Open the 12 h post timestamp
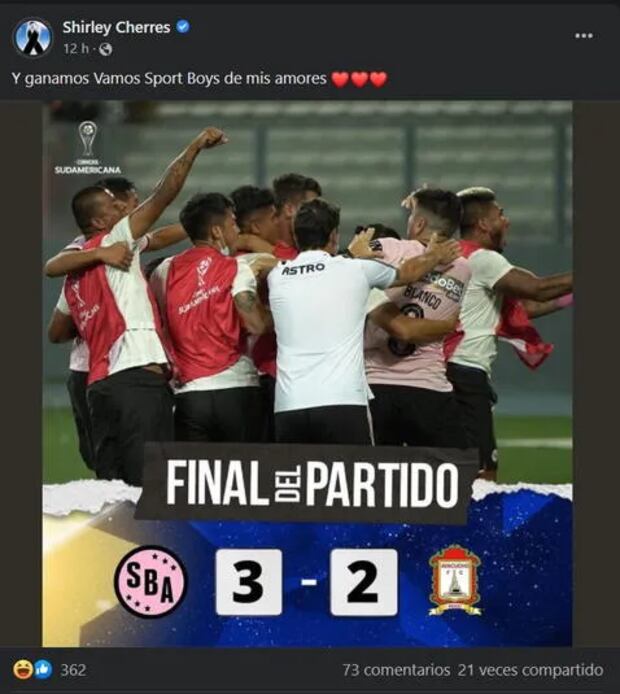 pos(76,48)
